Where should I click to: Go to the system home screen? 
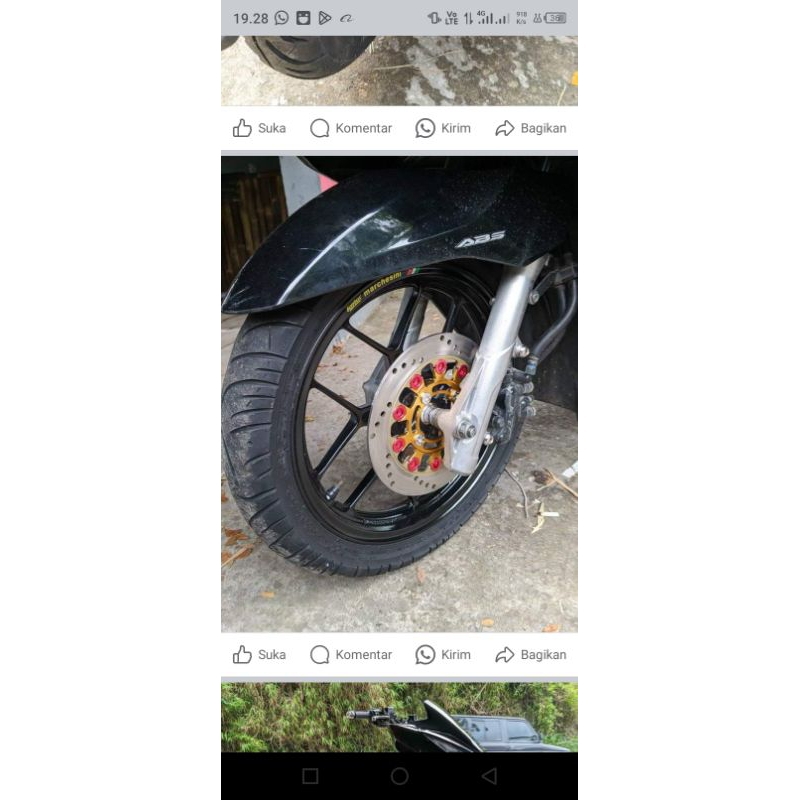(399, 776)
